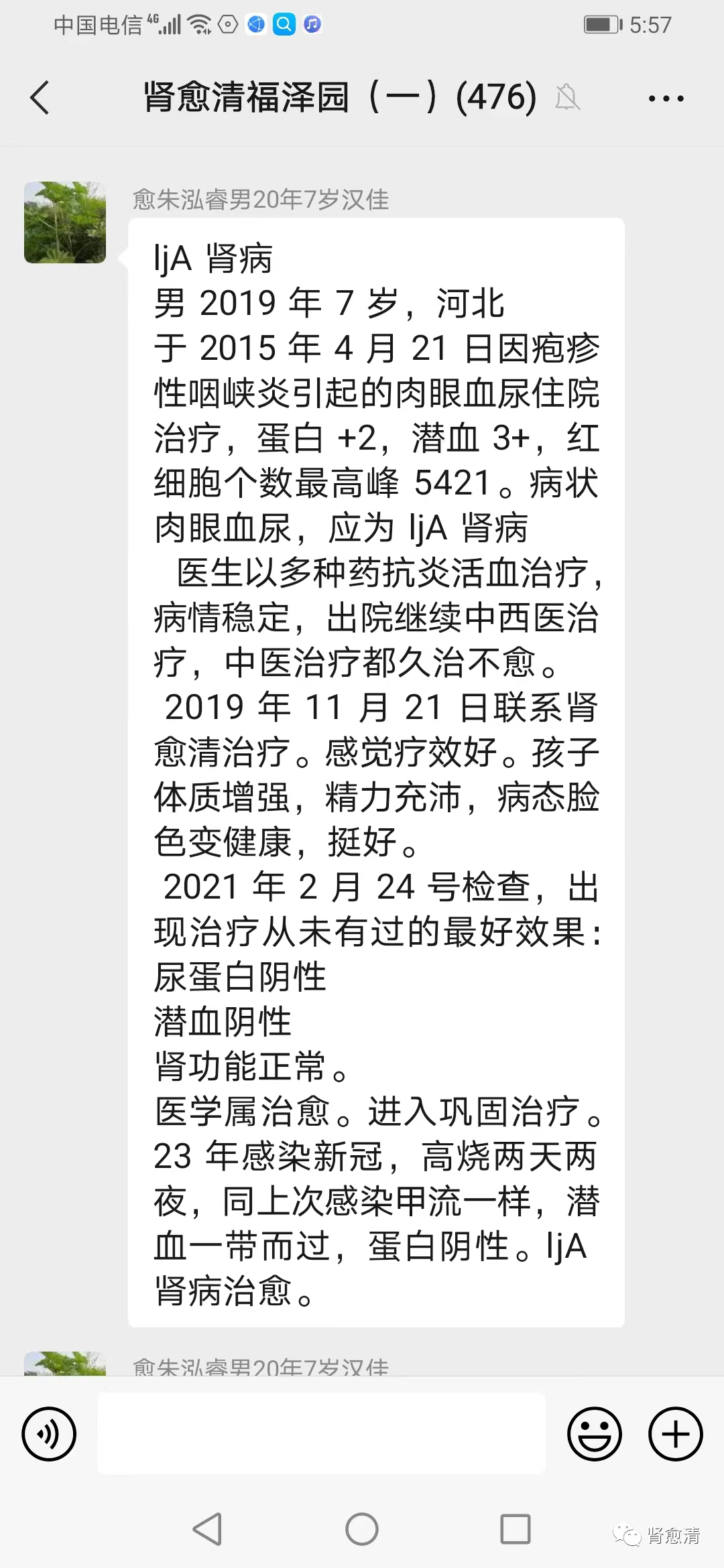Open the plus attachment menu
This screenshot has width=724, height=1568.
pos(676,1434)
